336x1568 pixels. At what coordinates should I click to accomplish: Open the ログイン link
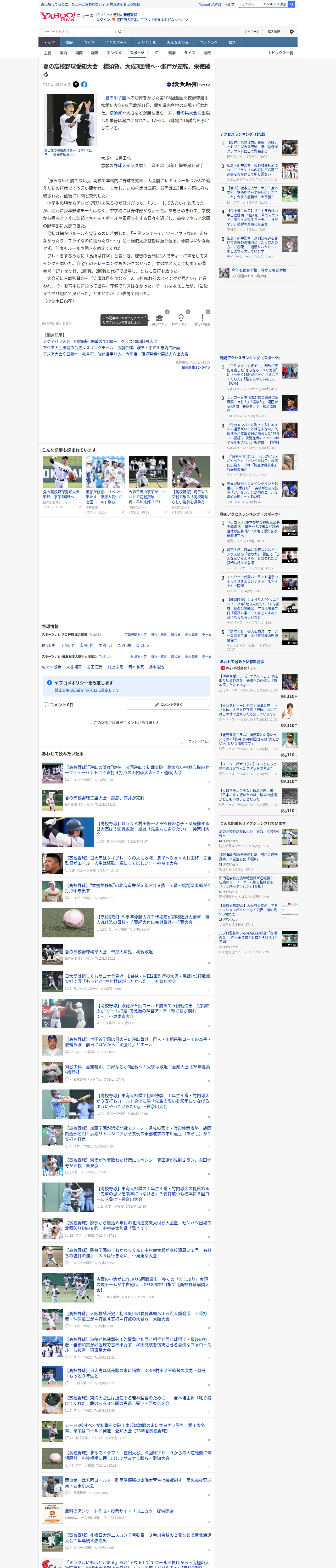[103, 20]
